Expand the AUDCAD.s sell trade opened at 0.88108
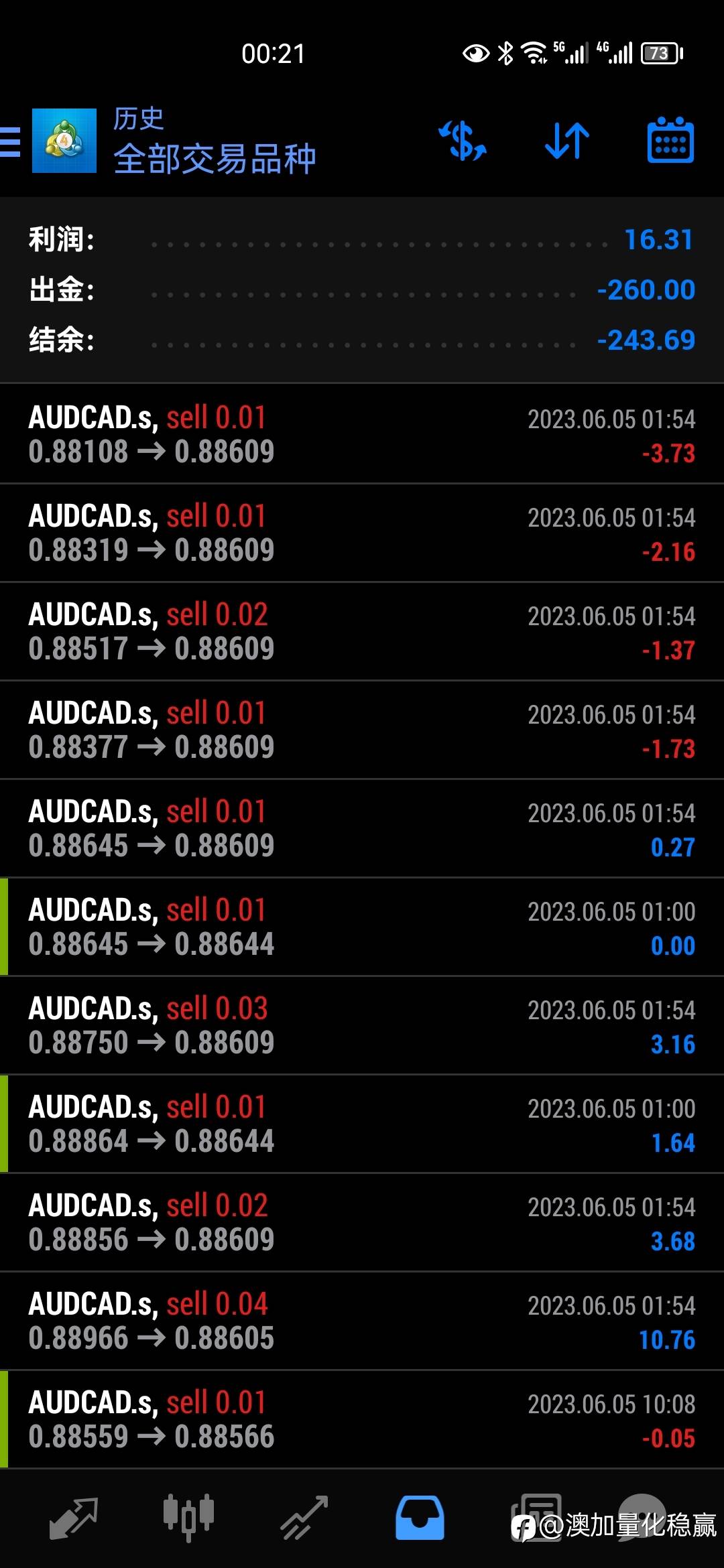 click(362, 434)
